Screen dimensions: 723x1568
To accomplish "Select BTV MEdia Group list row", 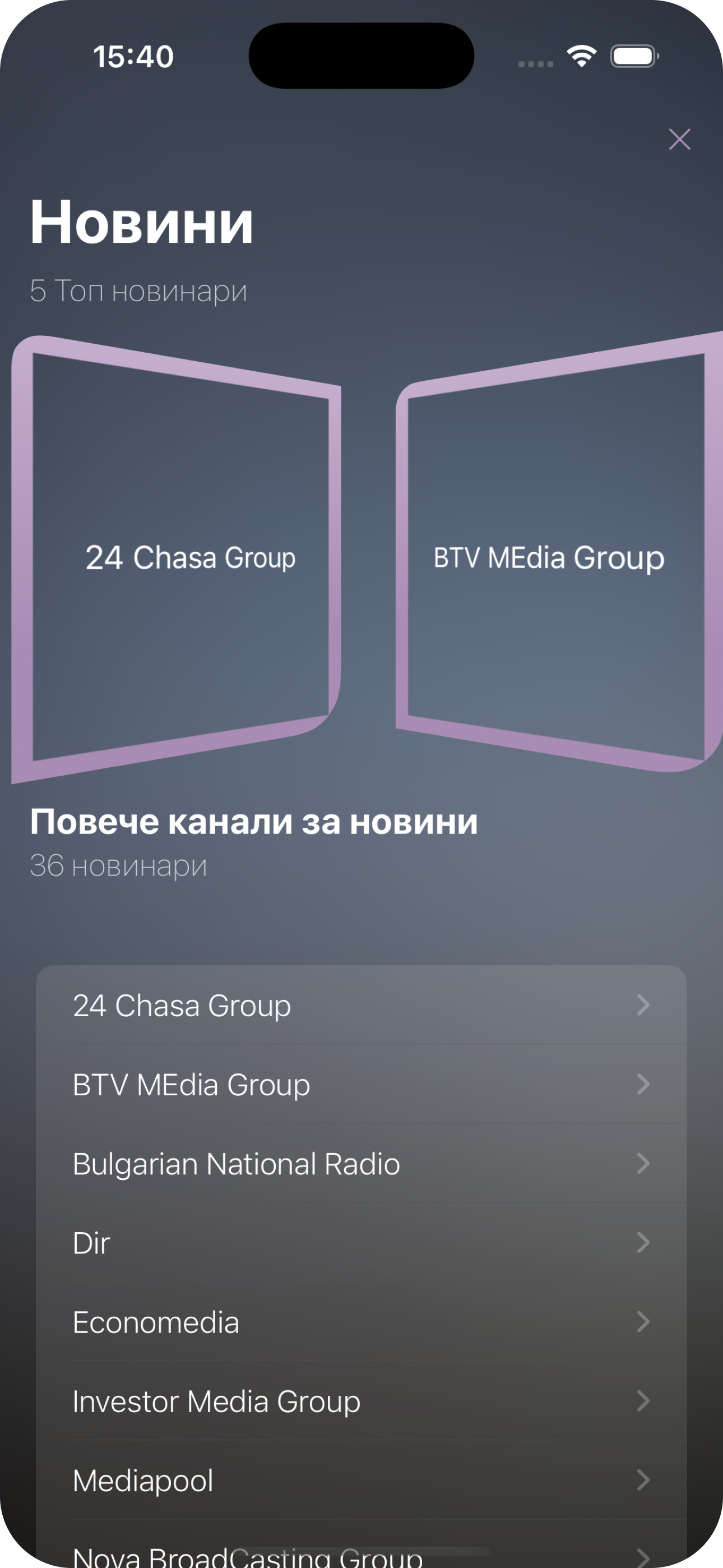I will pos(361,1084).
